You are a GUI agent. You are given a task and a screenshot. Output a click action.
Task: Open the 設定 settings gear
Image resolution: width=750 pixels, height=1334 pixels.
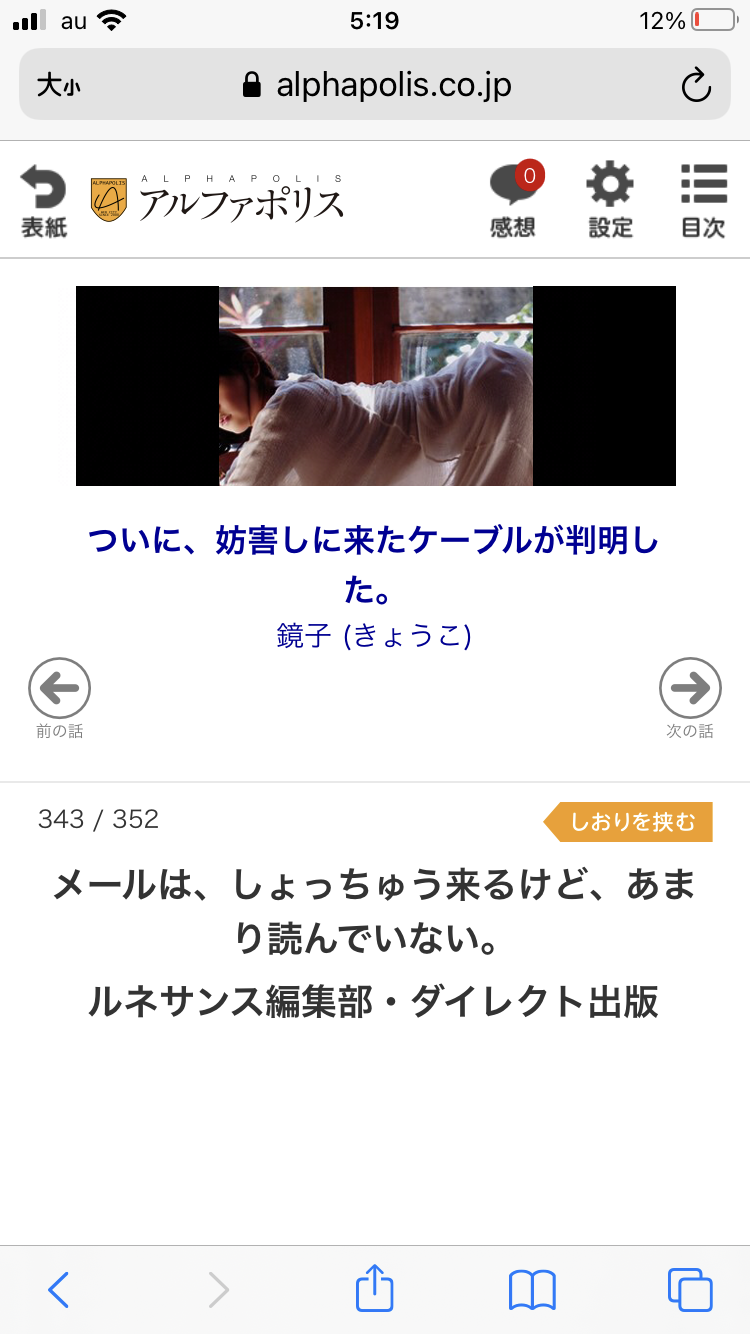pyautogui.click(x=610, y=201)
